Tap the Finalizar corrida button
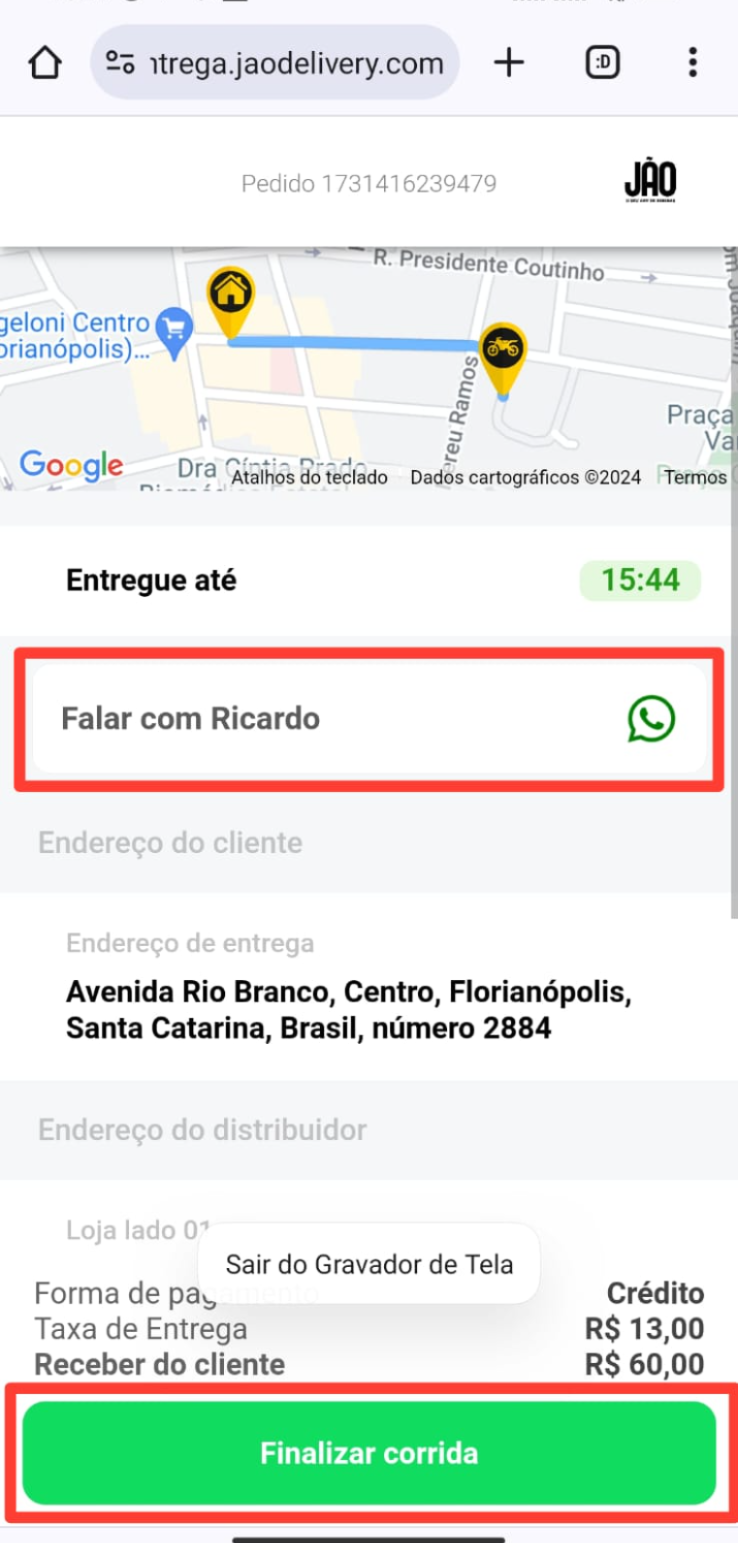Screen dimensions: 738x1543 click(369, 1453)
